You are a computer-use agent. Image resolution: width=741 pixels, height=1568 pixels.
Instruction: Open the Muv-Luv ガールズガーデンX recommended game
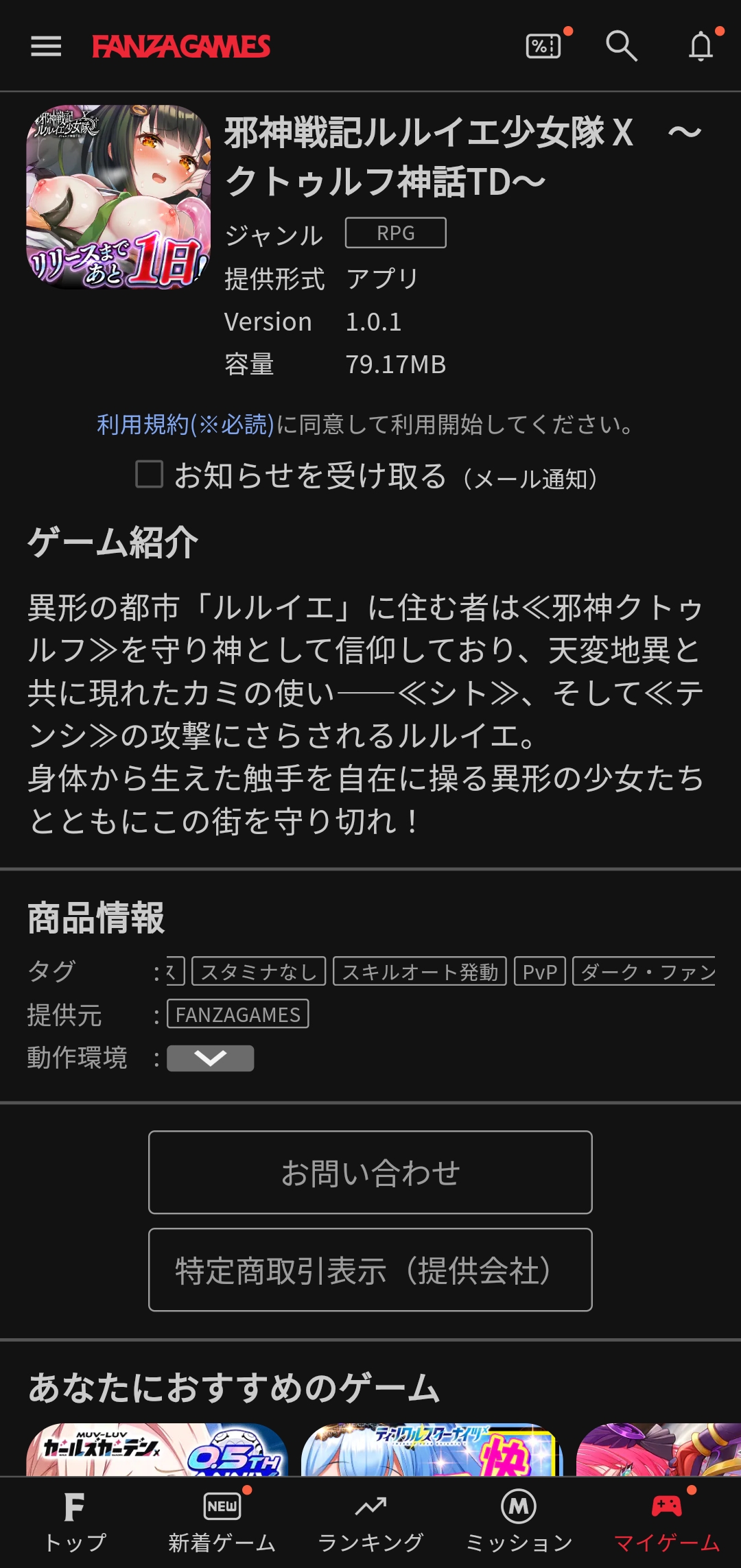click(x=156, y=1449)
